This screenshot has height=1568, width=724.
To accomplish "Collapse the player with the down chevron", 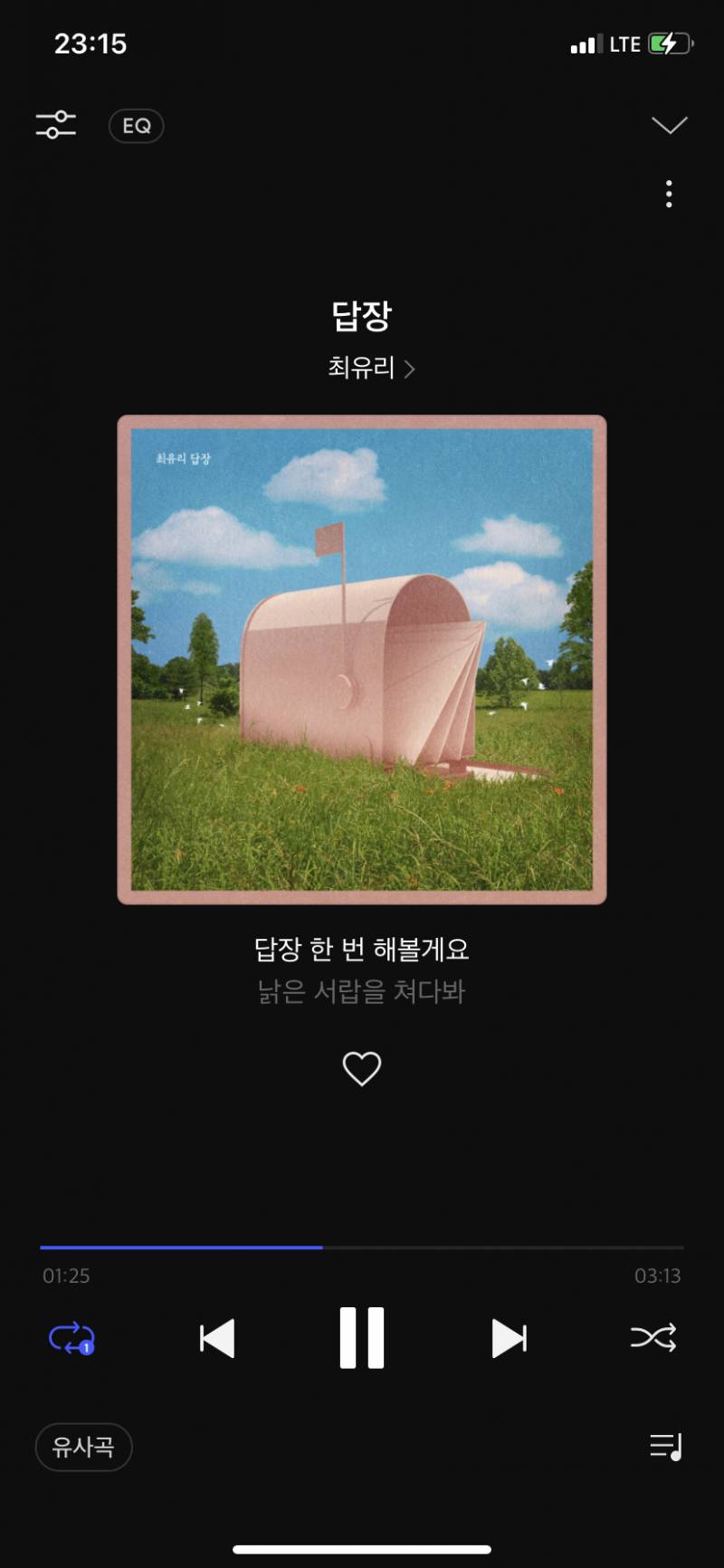I will point(669,125).
